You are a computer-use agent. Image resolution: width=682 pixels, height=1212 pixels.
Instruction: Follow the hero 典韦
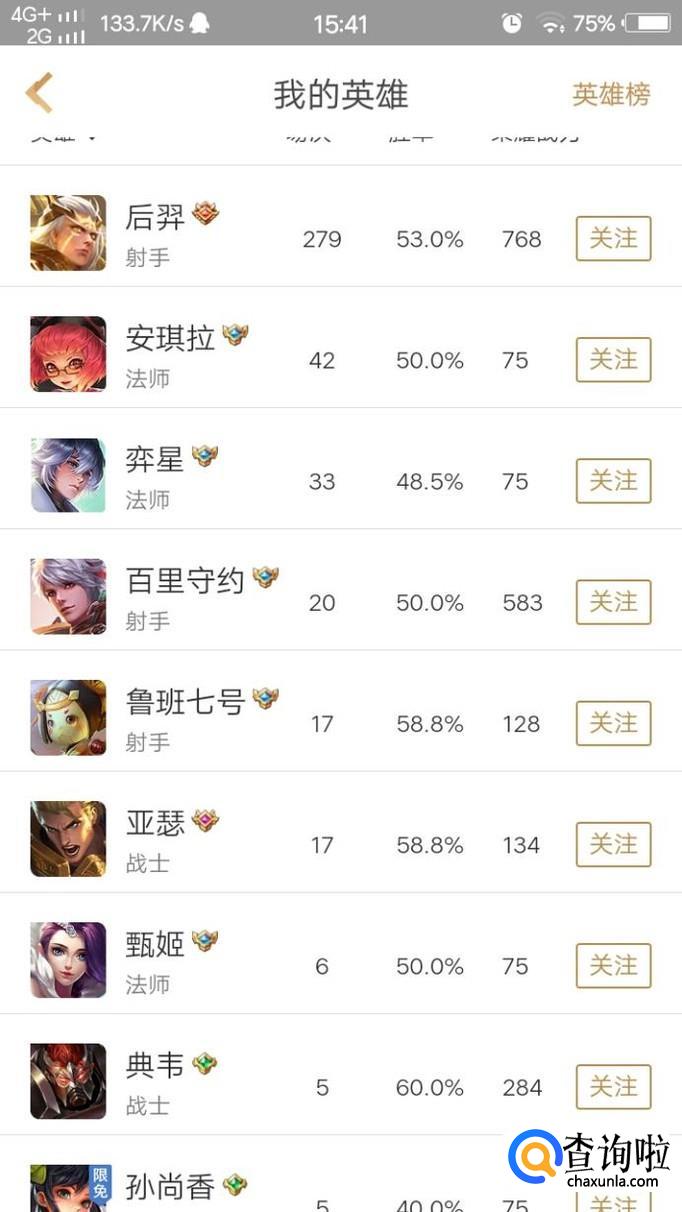point(613,1087)
